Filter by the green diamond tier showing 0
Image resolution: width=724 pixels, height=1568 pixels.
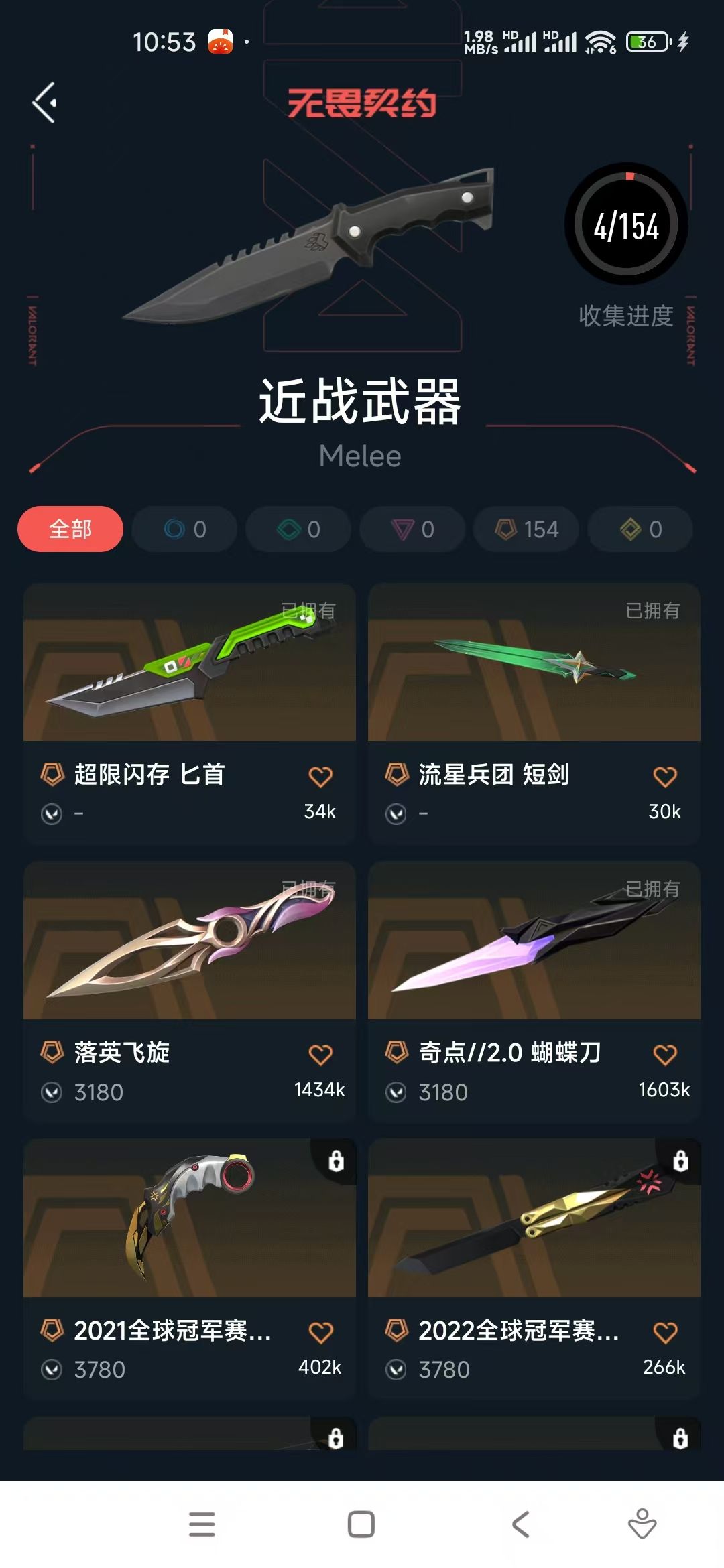tap(298, 529)
